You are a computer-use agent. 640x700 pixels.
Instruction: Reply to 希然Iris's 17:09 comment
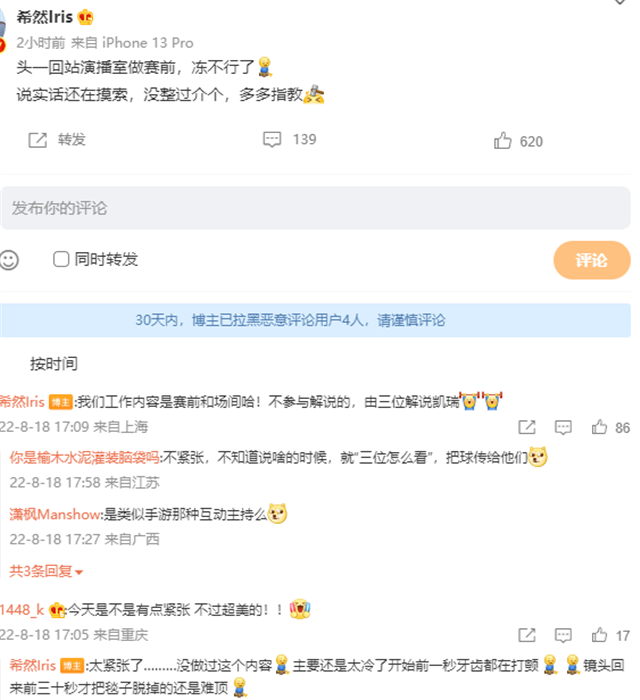pos(563,427)
